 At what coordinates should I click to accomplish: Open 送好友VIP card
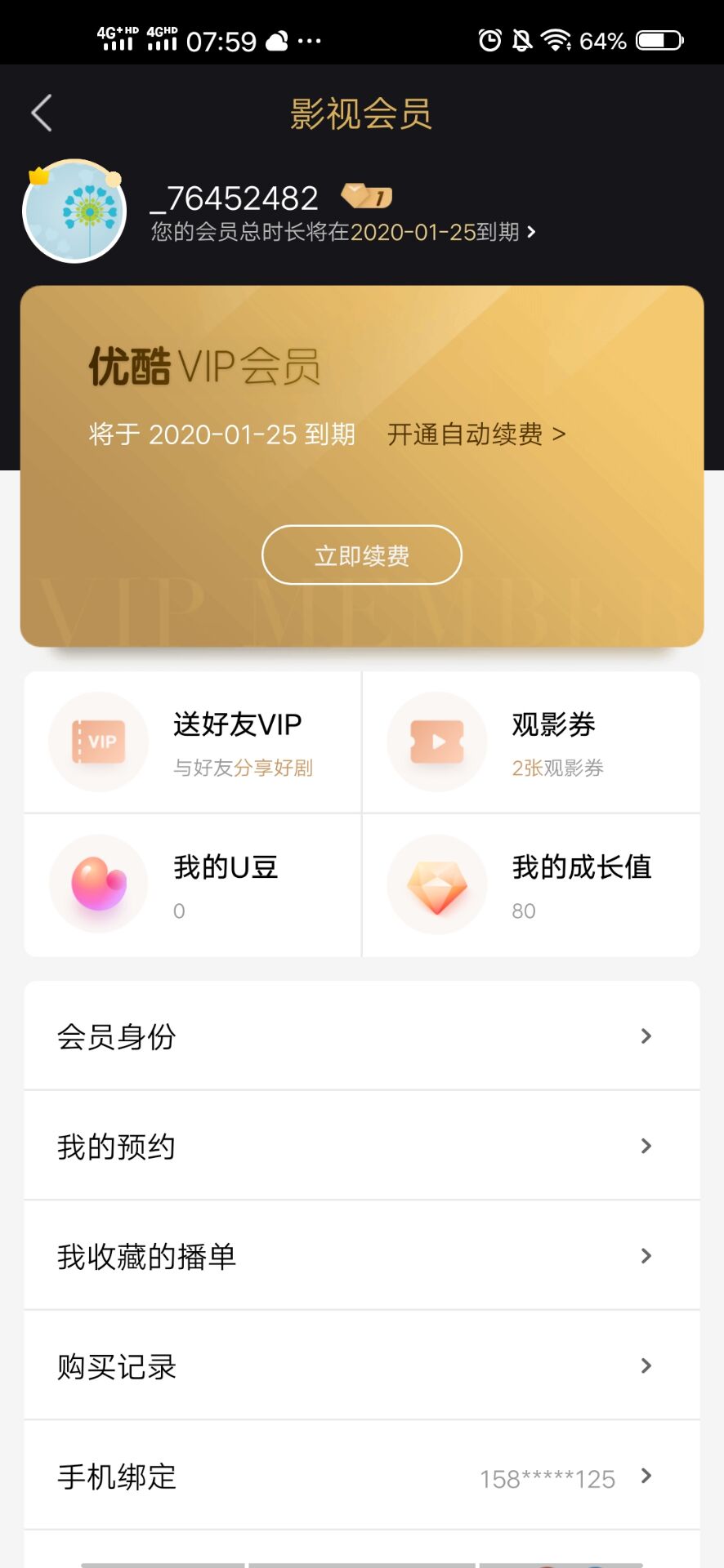(193, 742)
